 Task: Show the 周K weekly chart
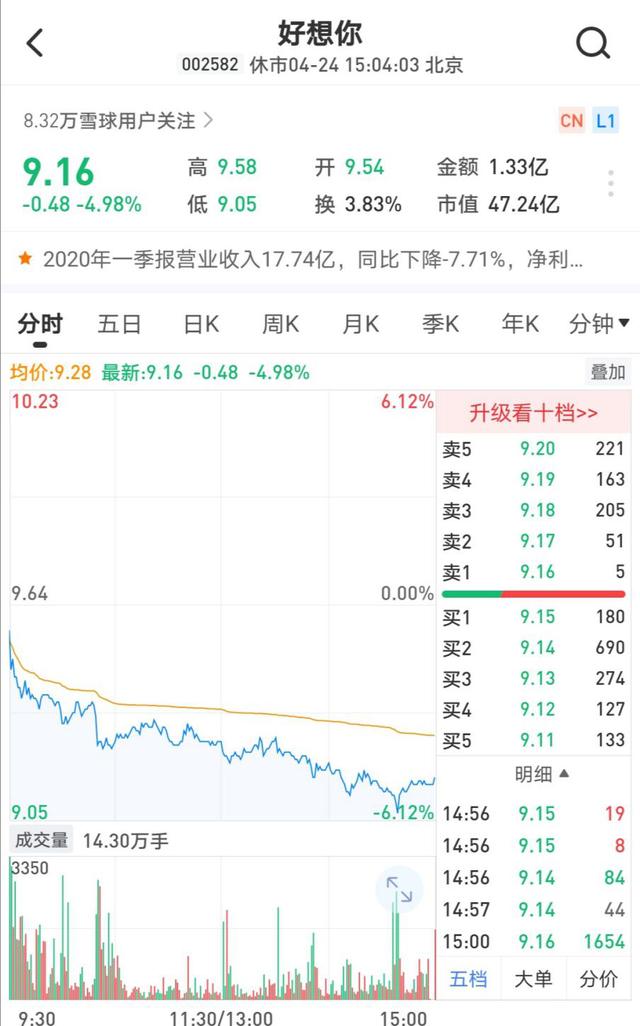(281, 324)
